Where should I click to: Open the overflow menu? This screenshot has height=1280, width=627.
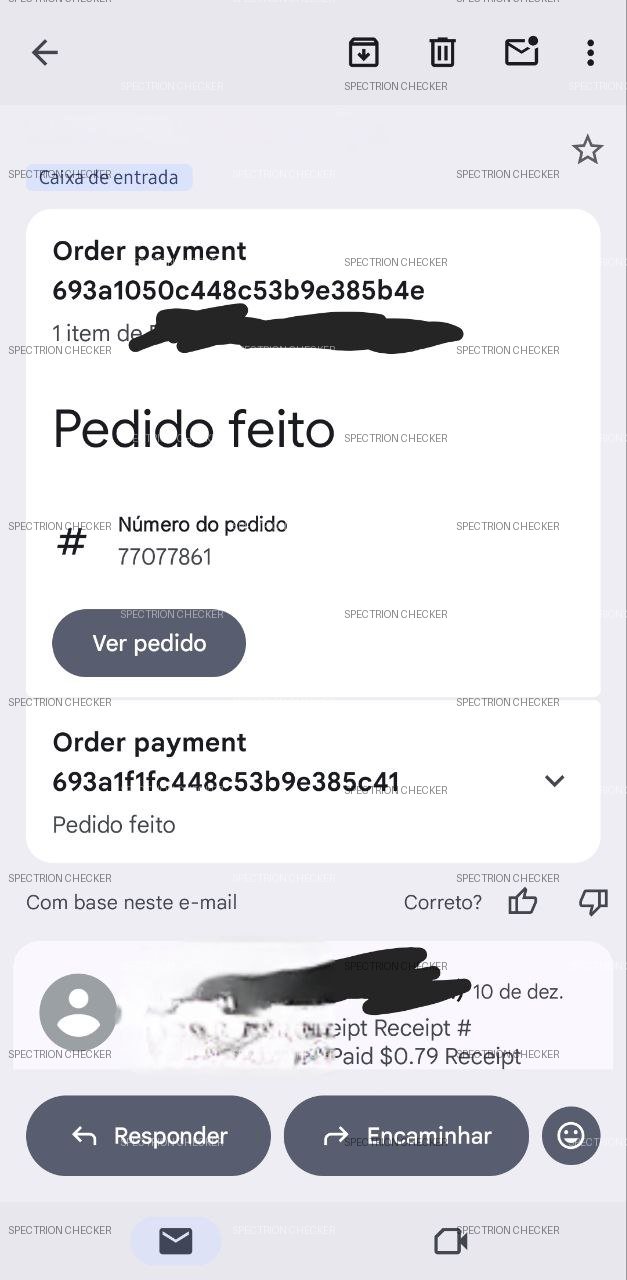[x=590, y=52]
